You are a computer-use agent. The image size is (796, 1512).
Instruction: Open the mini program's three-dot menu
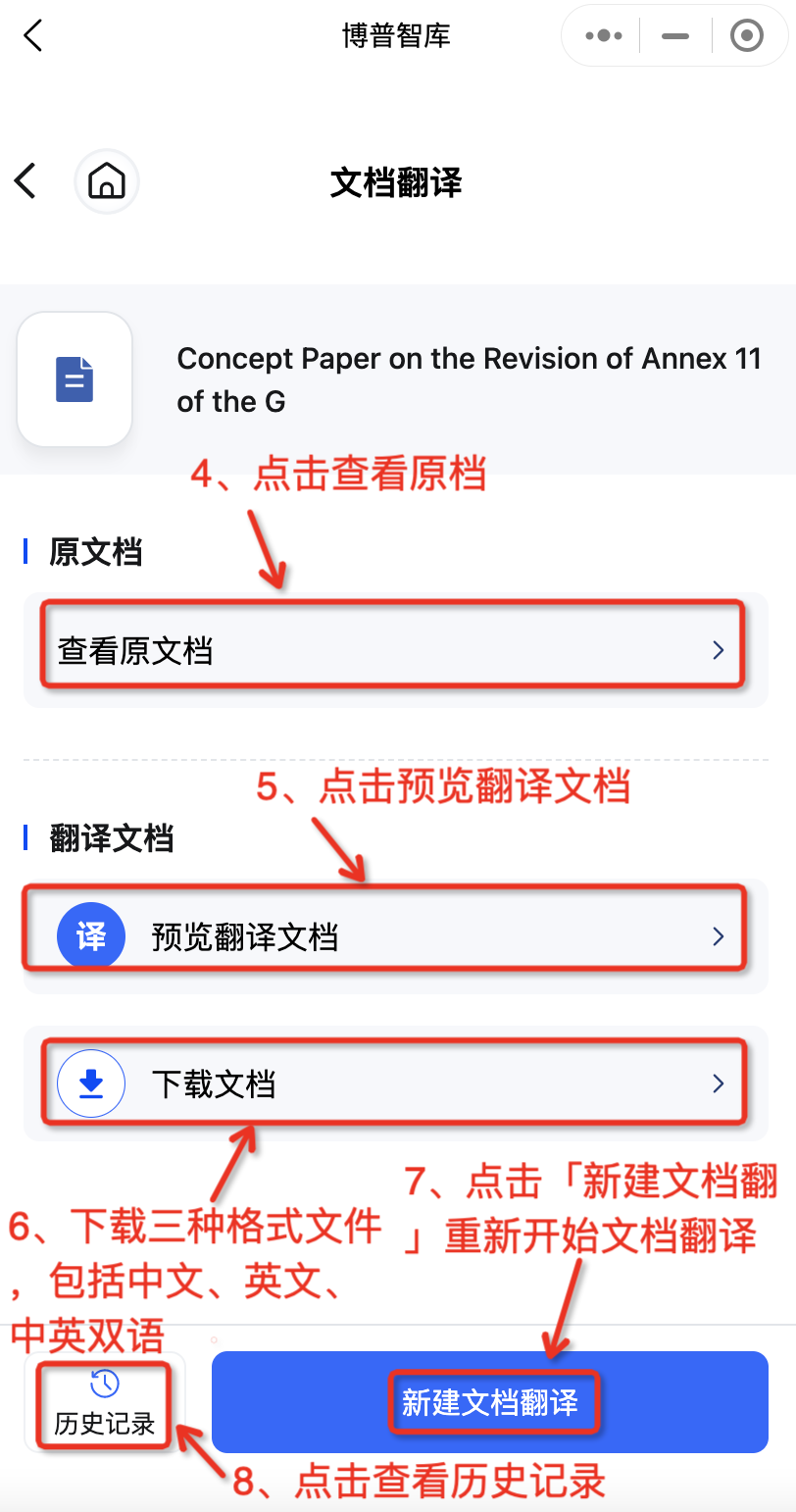603,36
